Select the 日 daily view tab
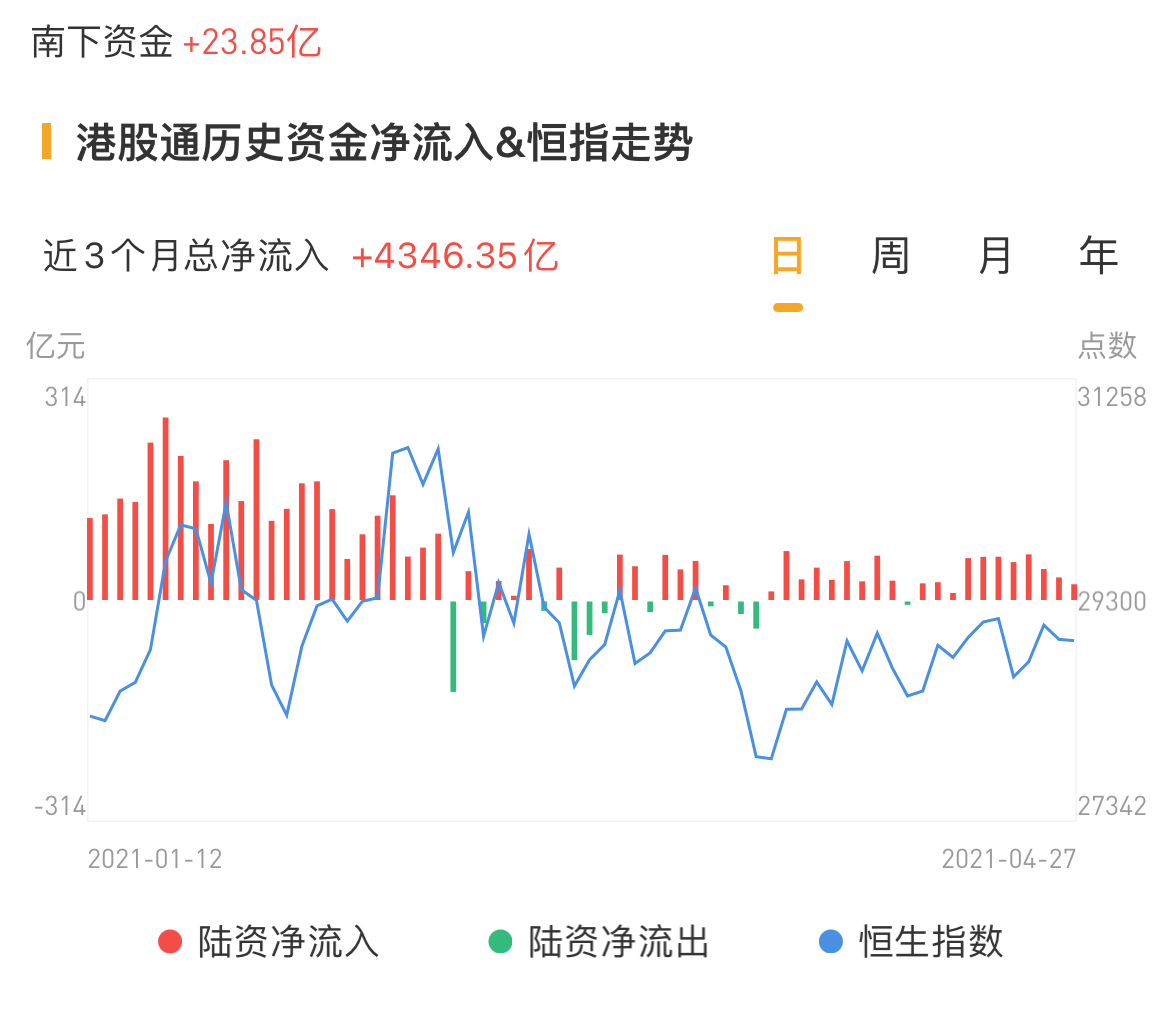The height and width of the screenshot is (1022, 1166). [788, 257]
